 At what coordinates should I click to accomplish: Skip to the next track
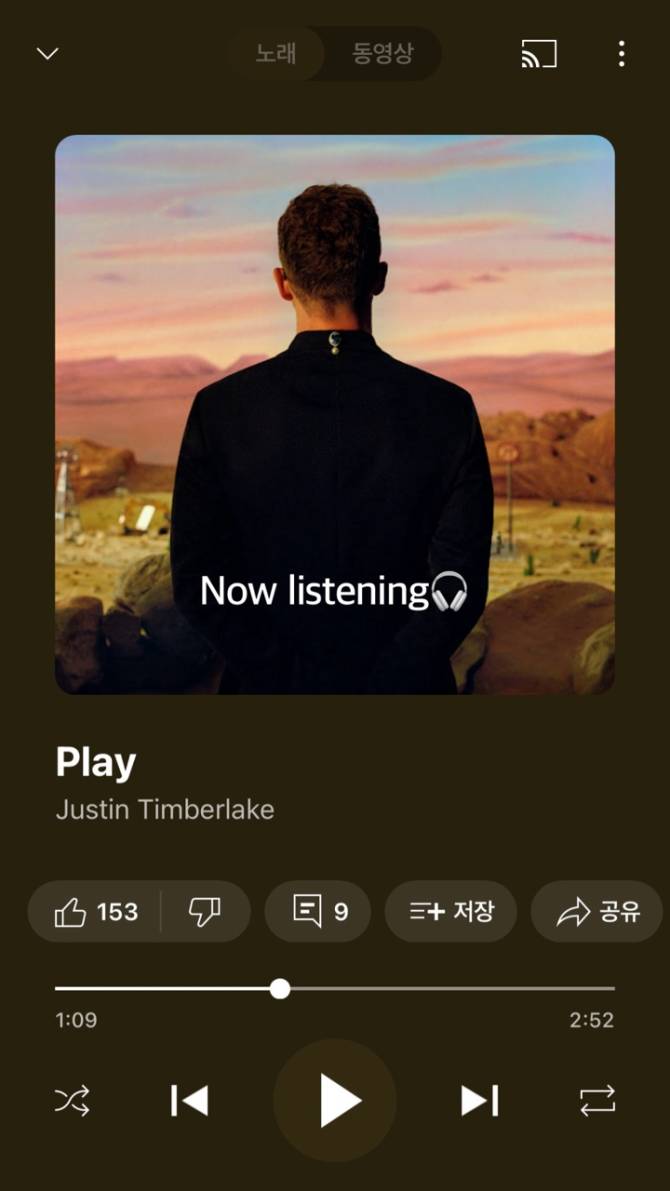click(x=480, y=1101)
